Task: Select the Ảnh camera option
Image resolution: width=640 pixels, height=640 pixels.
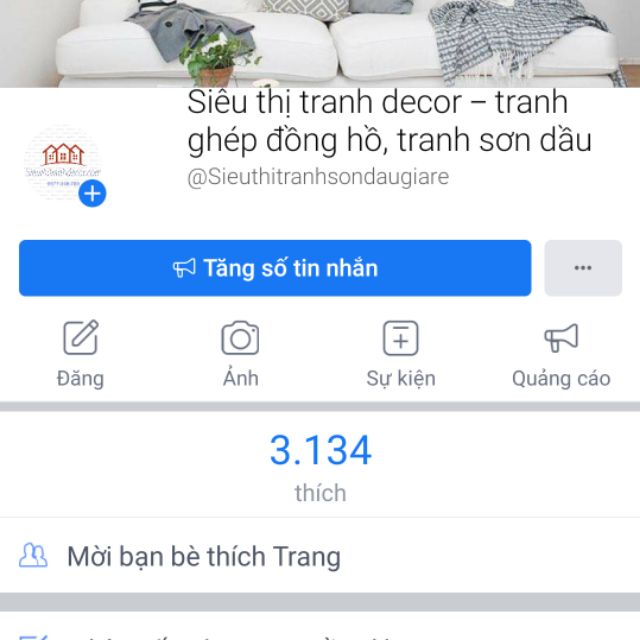Action: click(240, 354)
